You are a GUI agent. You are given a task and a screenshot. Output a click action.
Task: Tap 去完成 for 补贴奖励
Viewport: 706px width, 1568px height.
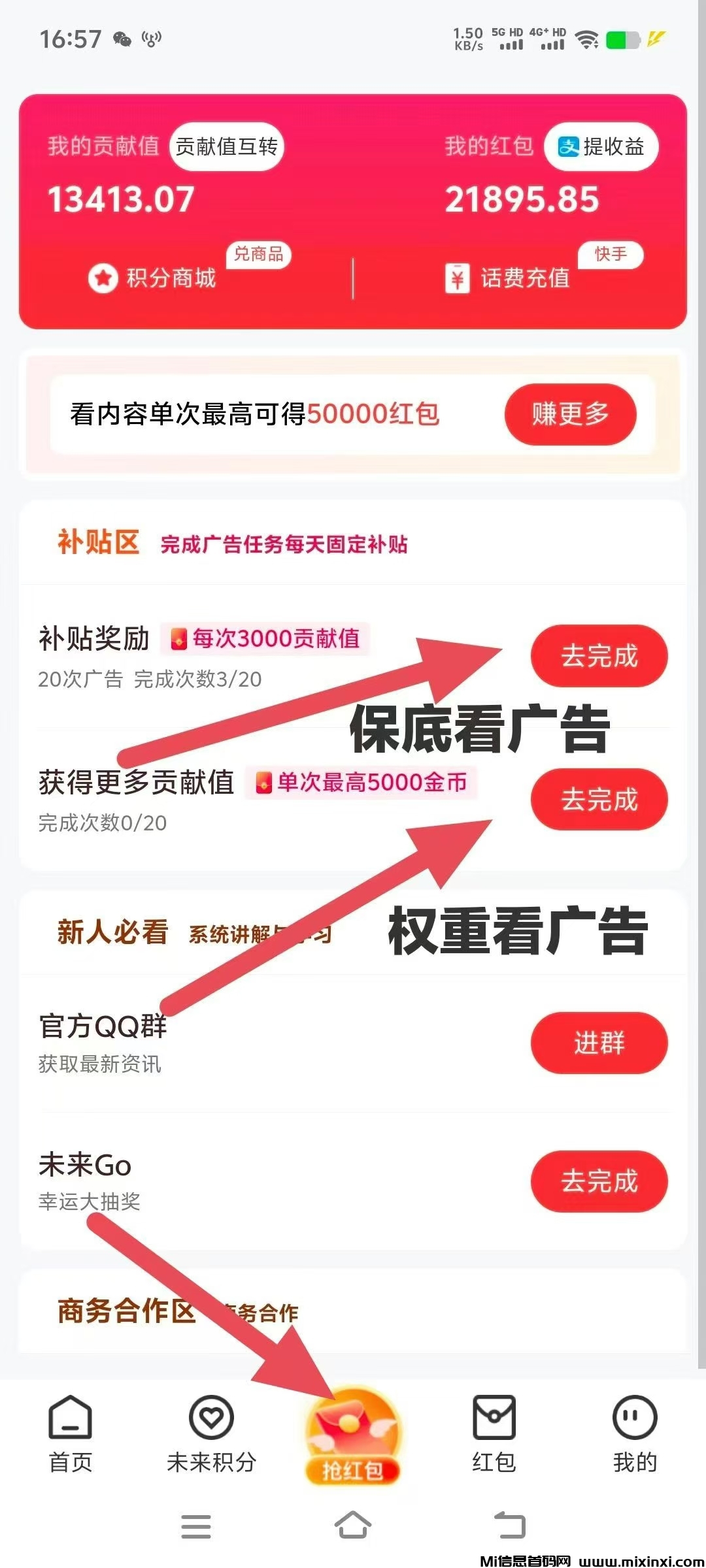click(599, 656)
